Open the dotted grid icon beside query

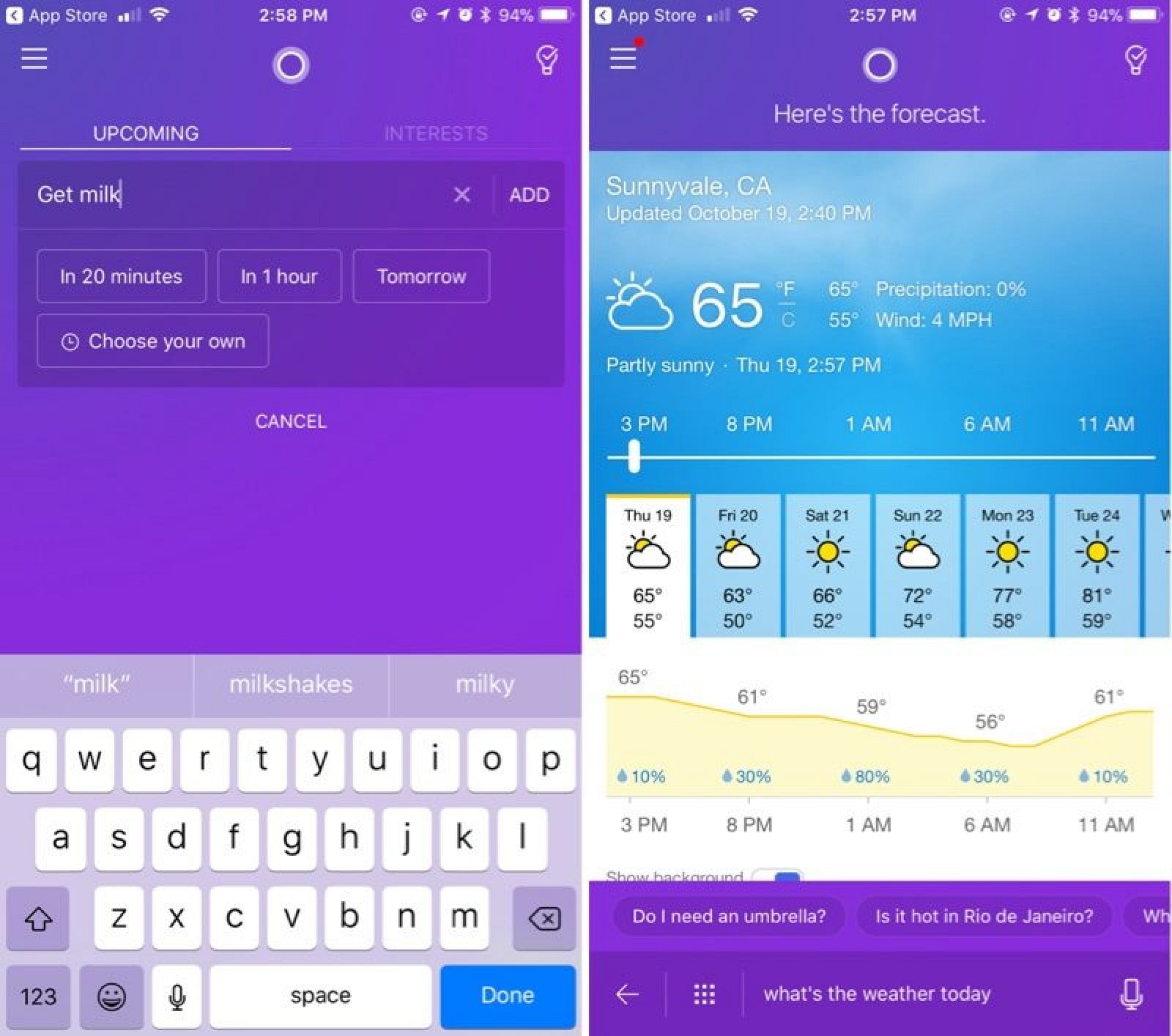pyautogui.click(x=704, y=994)
